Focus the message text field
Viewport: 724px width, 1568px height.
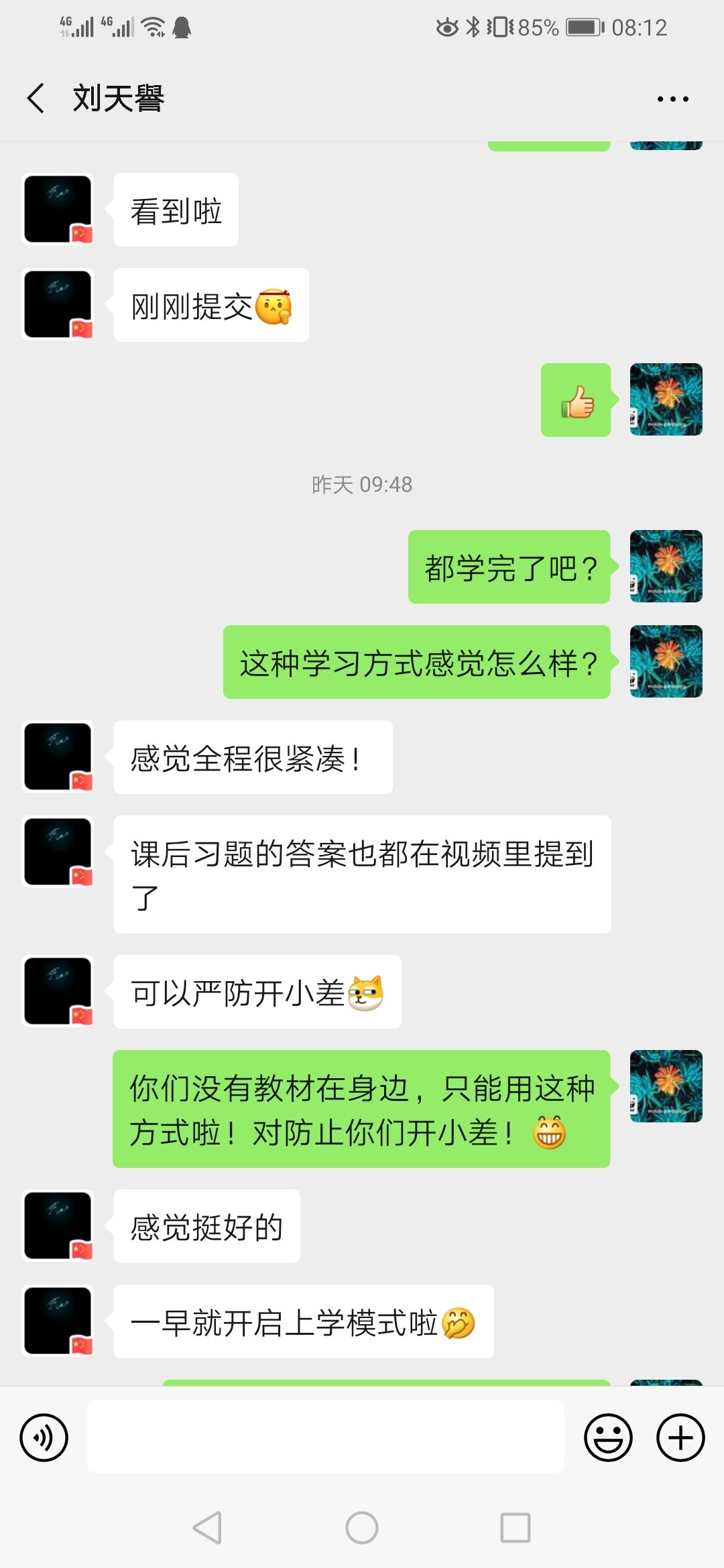325,1437
